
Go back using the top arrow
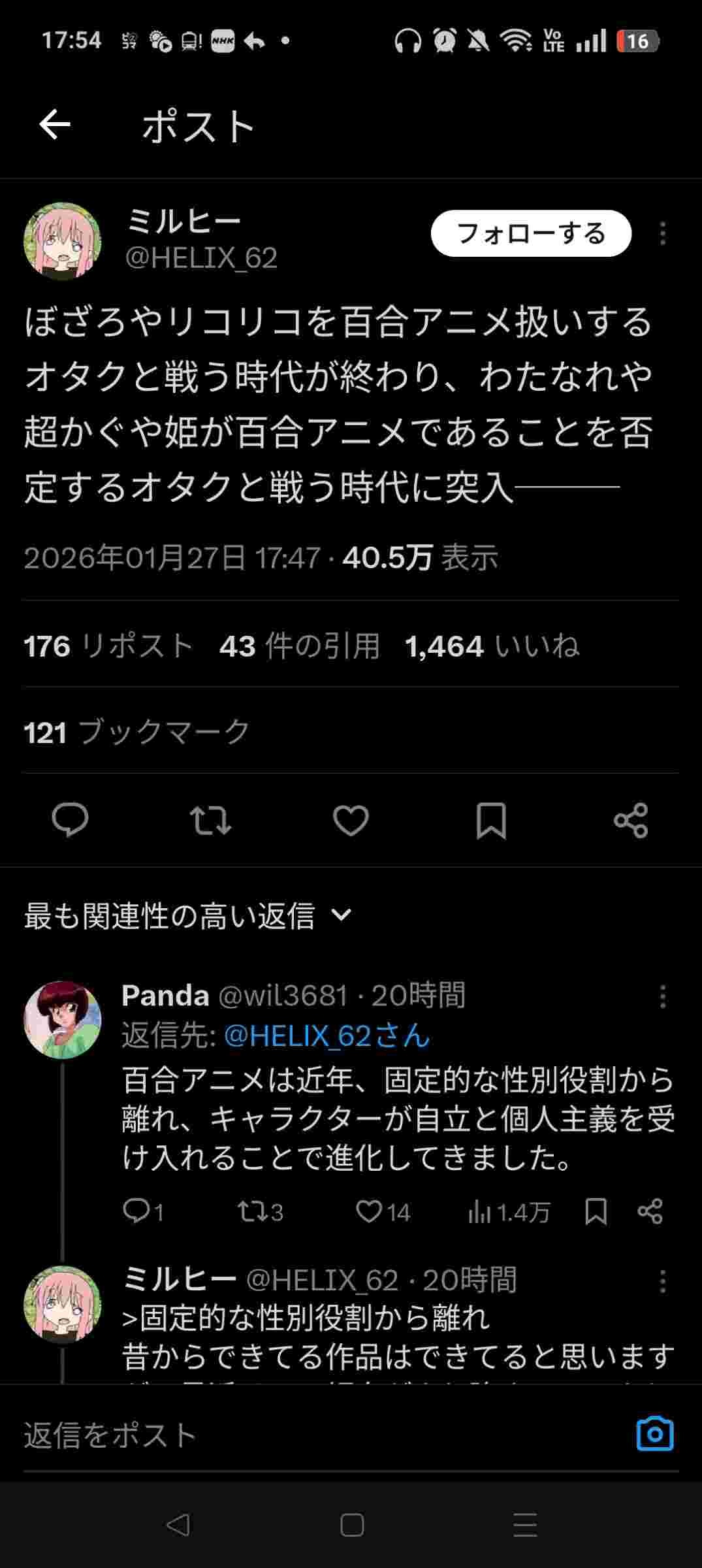click(x=55, y=125)
